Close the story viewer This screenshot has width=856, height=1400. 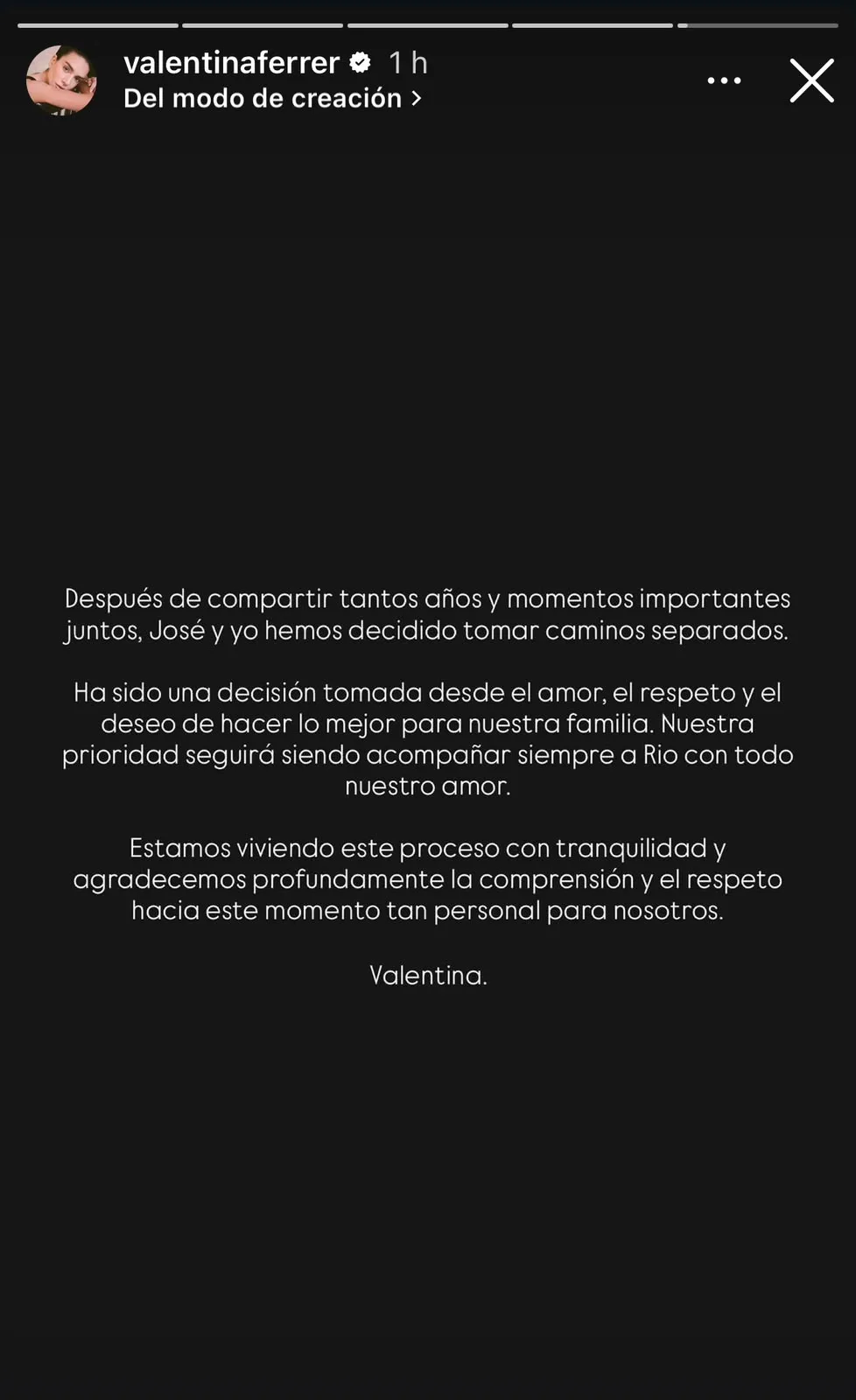pyautogui.click(x=811, y=80)
